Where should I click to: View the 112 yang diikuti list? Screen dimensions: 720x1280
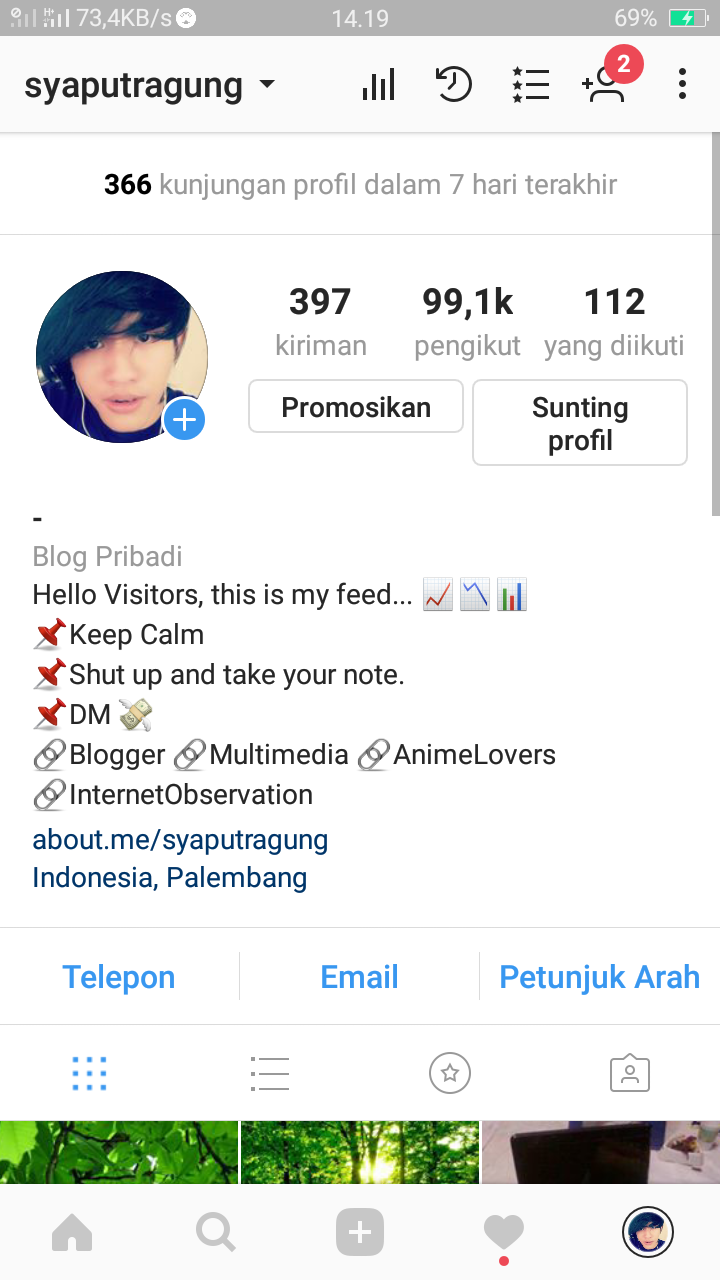coord(614,322)
